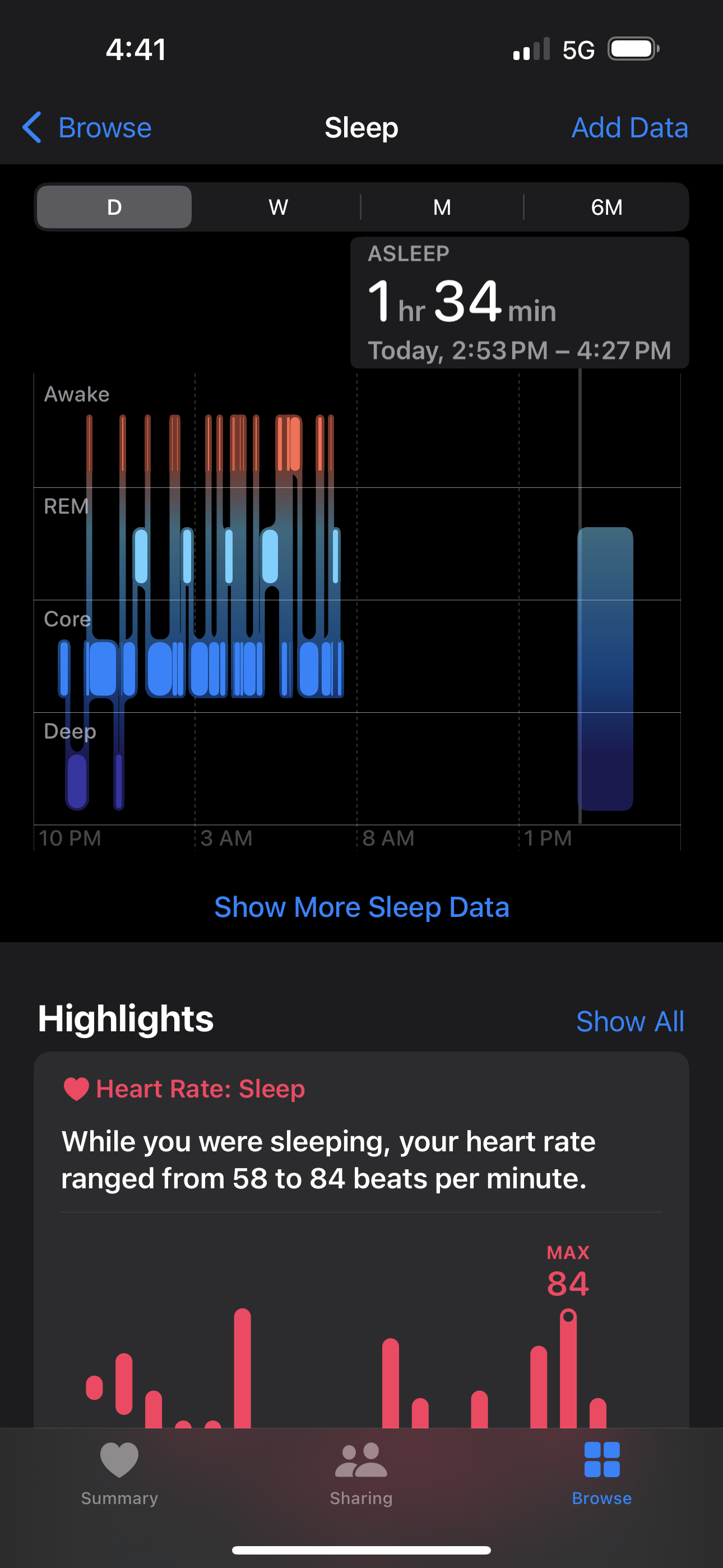Viewport: 723px width, 1568px height.
Task: Switch to the 6M view
Action: pos(606,207)
